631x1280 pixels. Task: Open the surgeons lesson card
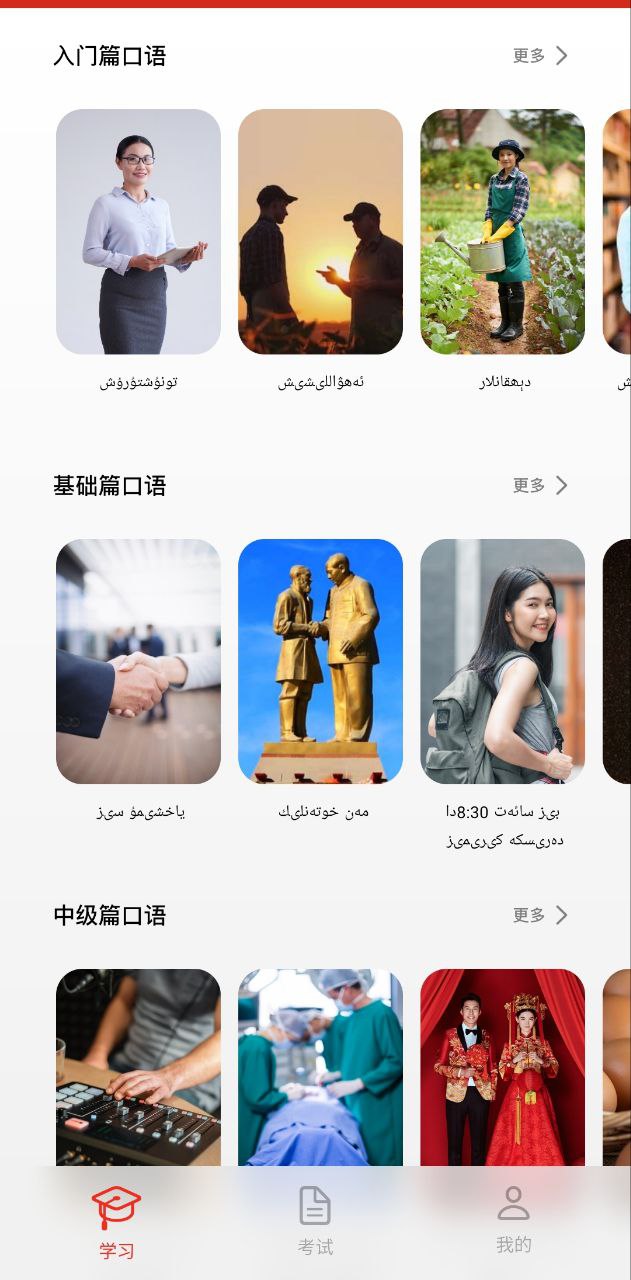point(320,1066)
